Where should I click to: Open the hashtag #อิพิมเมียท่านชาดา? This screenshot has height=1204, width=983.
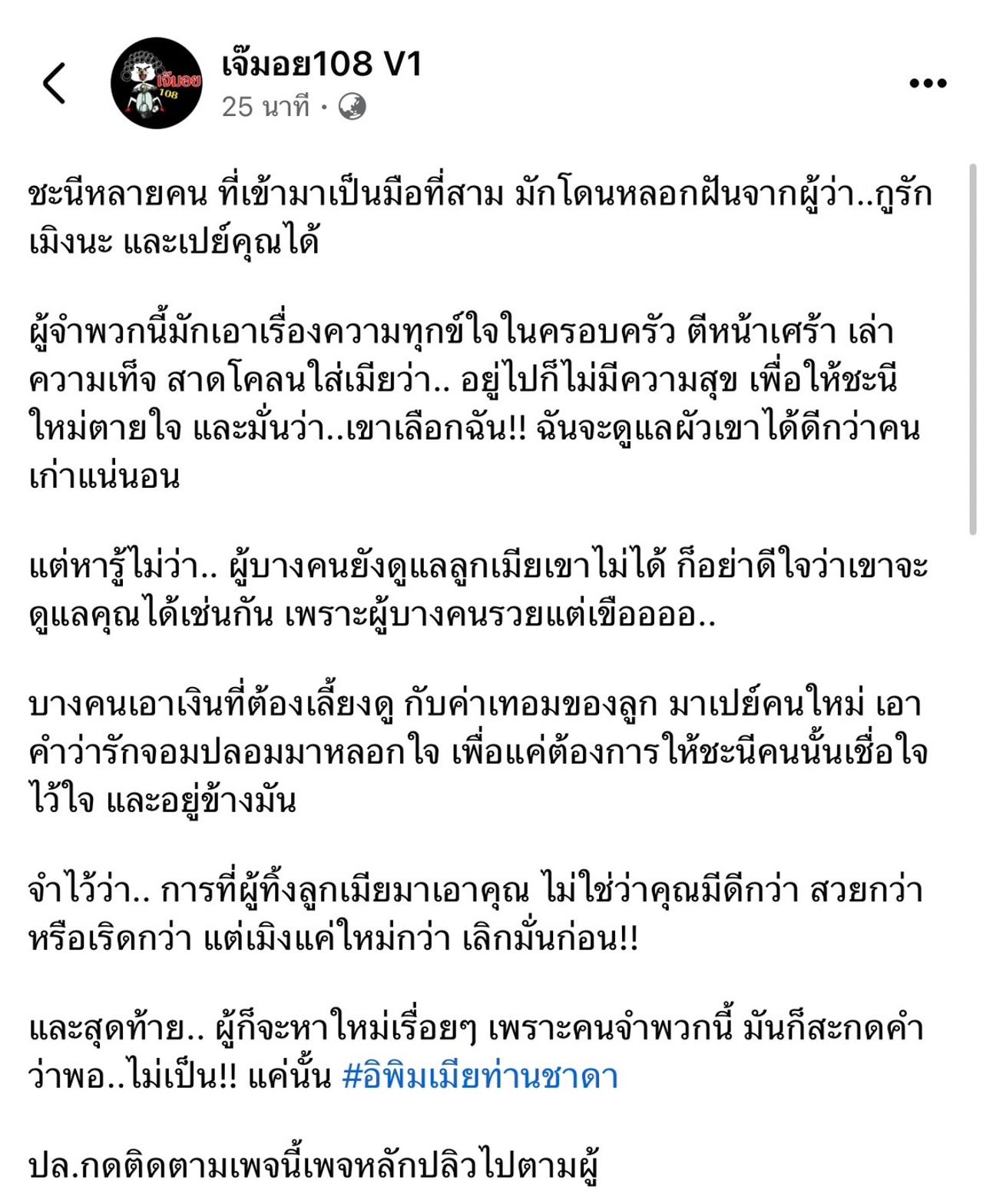pos(480,1076)
